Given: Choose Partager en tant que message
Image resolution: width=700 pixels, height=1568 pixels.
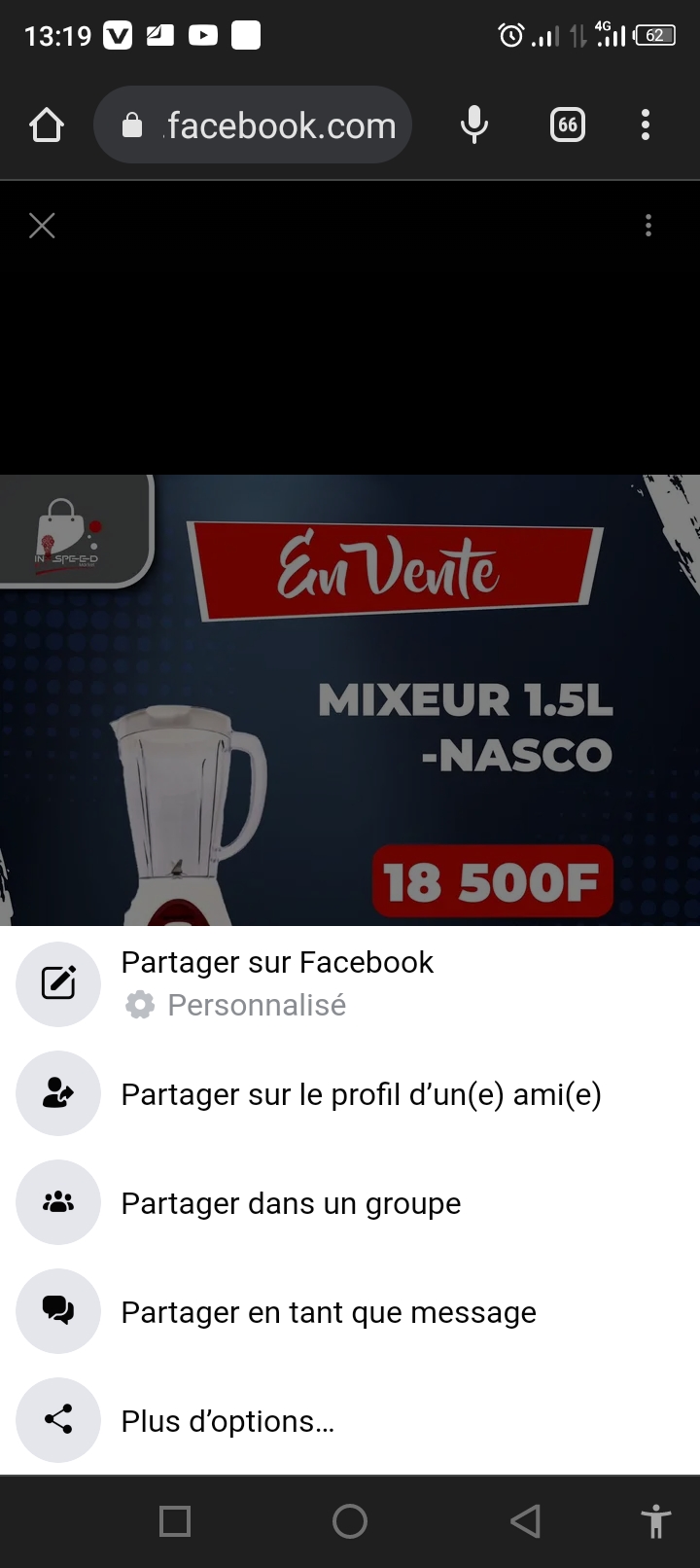Looking at the screenshot, I should tap(328, 1312).
